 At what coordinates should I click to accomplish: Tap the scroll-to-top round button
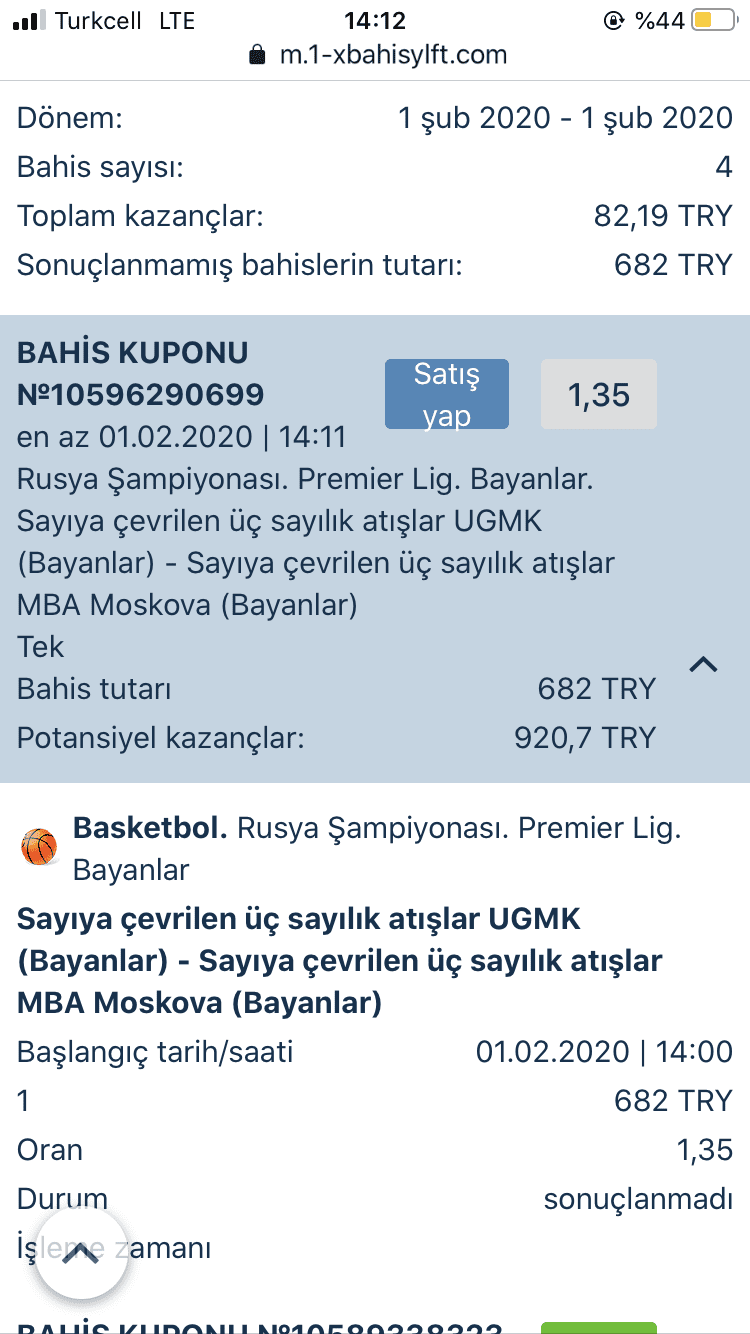click(x=81, y=1254)
